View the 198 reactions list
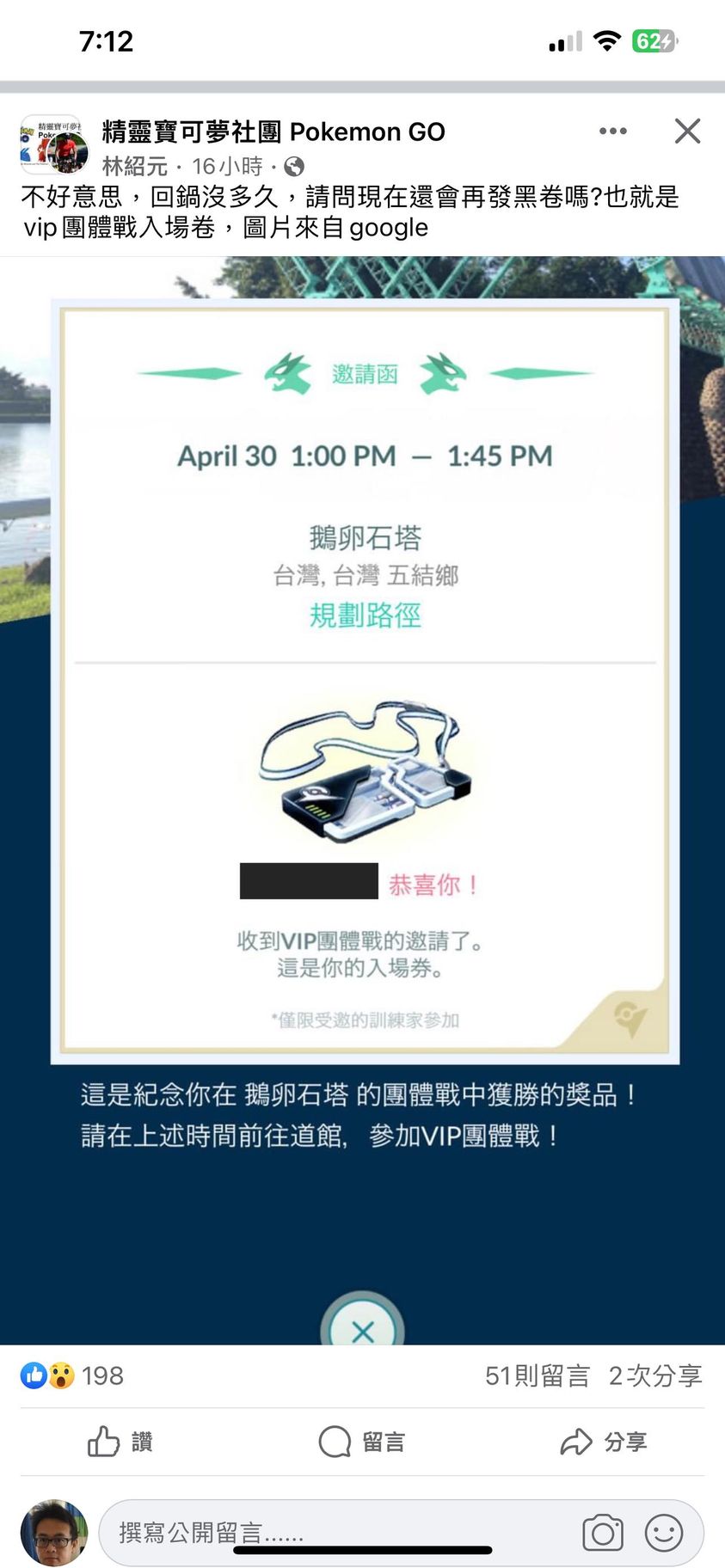Image resolution: width=725 pixels, height=1568 pixels. 74,1375
